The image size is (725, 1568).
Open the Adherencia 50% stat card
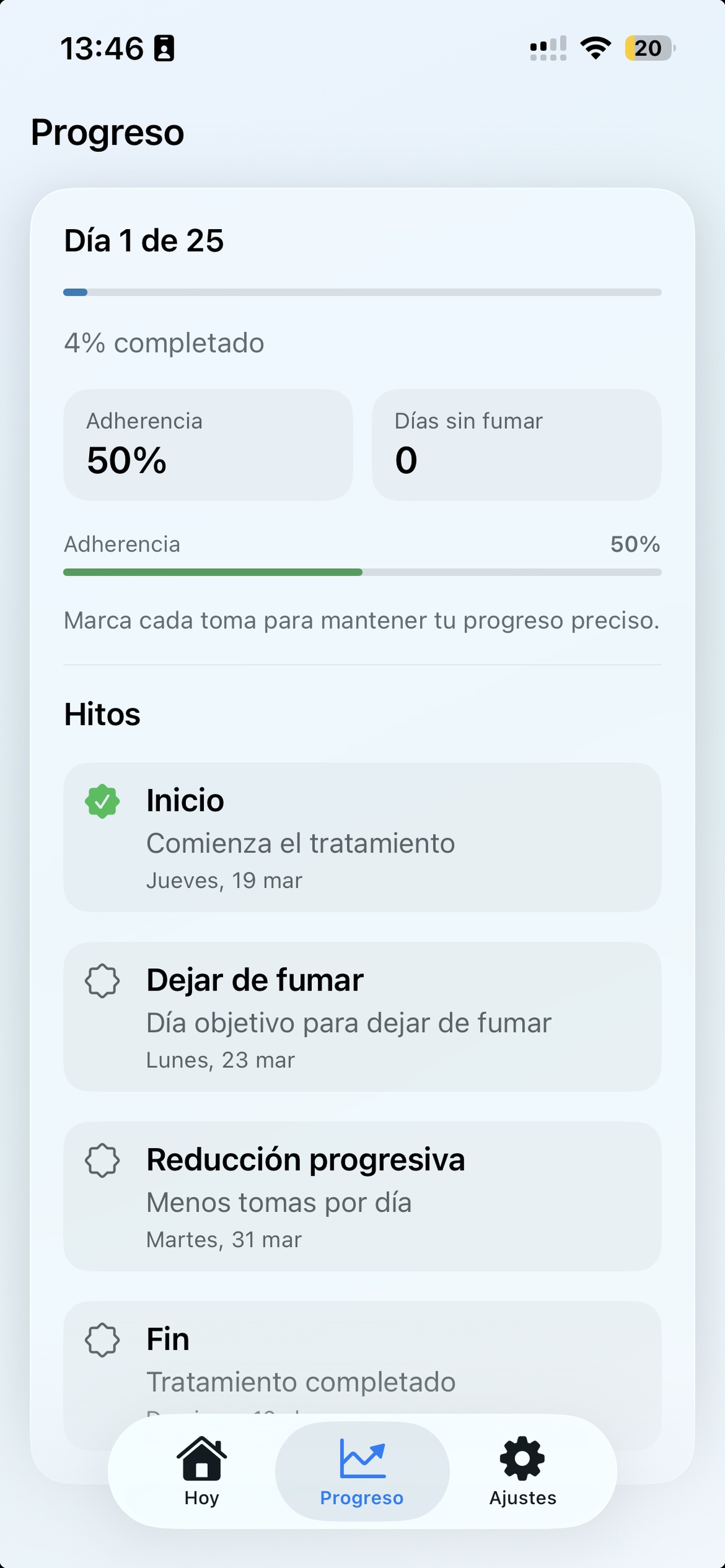pos(207,445)
